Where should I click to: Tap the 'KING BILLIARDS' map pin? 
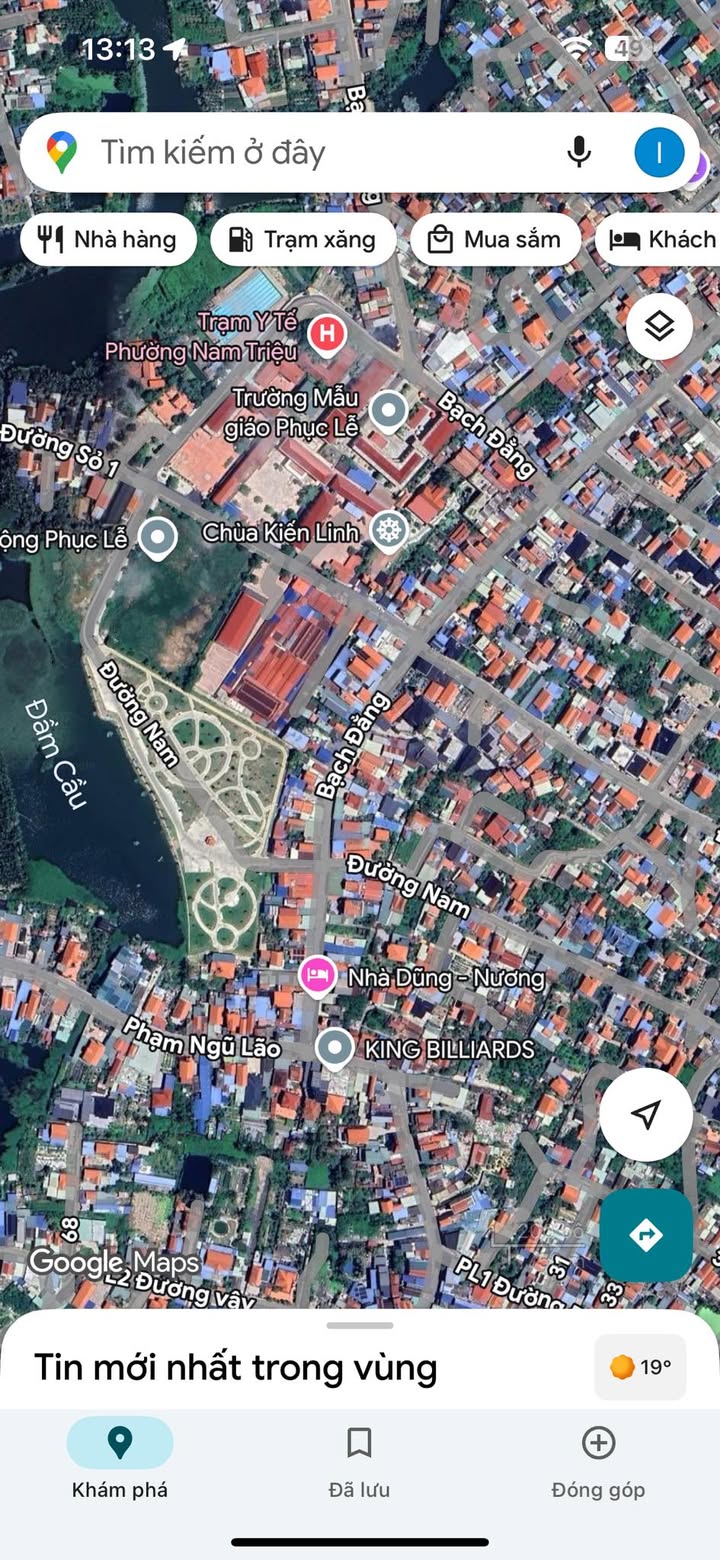[334, 1049]
